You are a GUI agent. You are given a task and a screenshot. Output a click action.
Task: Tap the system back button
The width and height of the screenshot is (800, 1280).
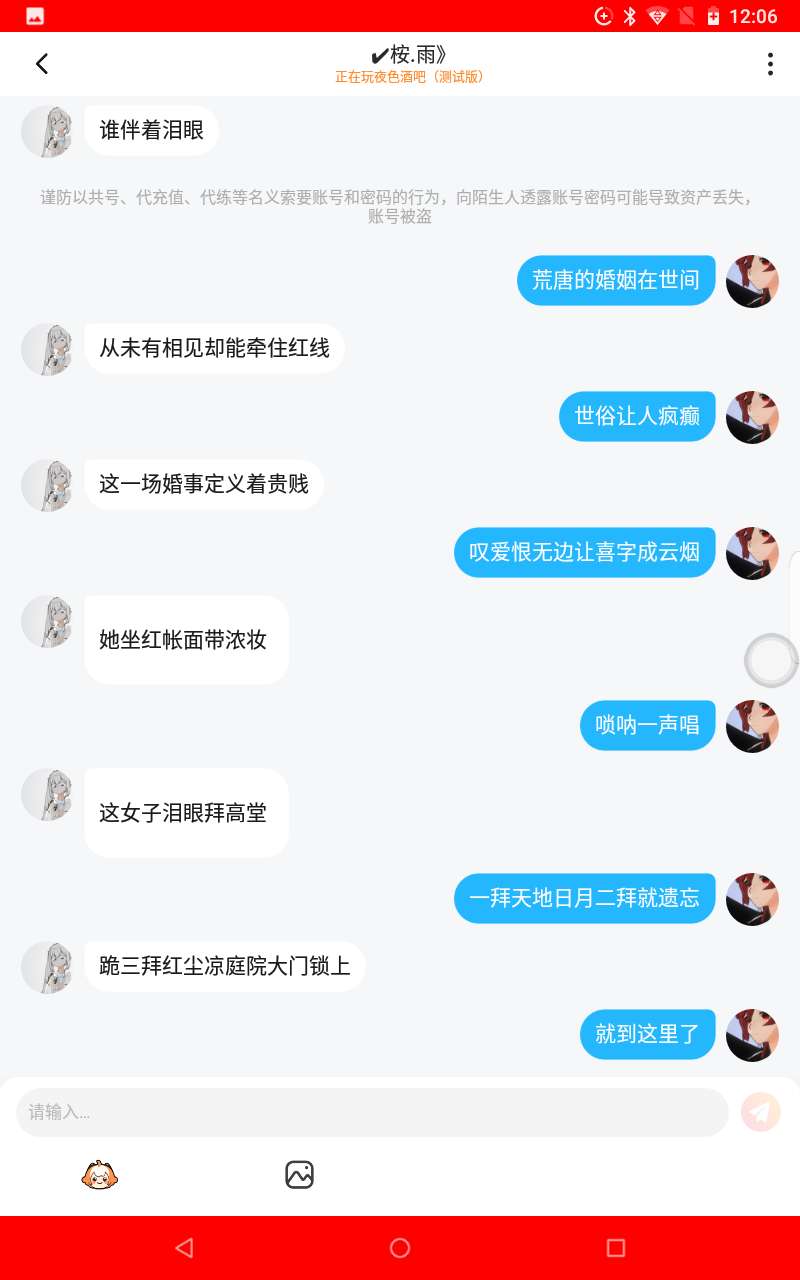184,1248
